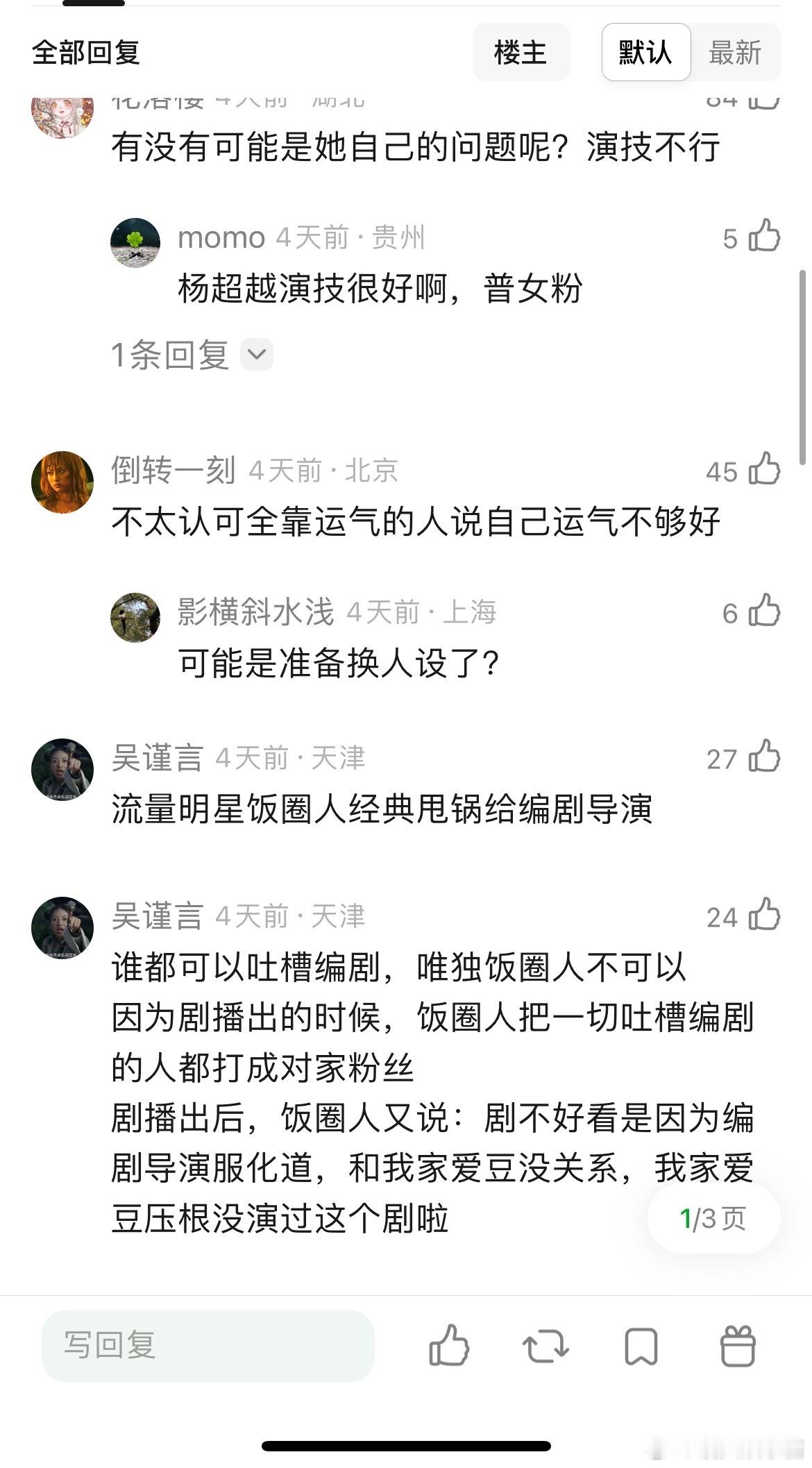Open the gift icon in bottom bar
The image size is (812, 1468).
[x=737, y=1345]
